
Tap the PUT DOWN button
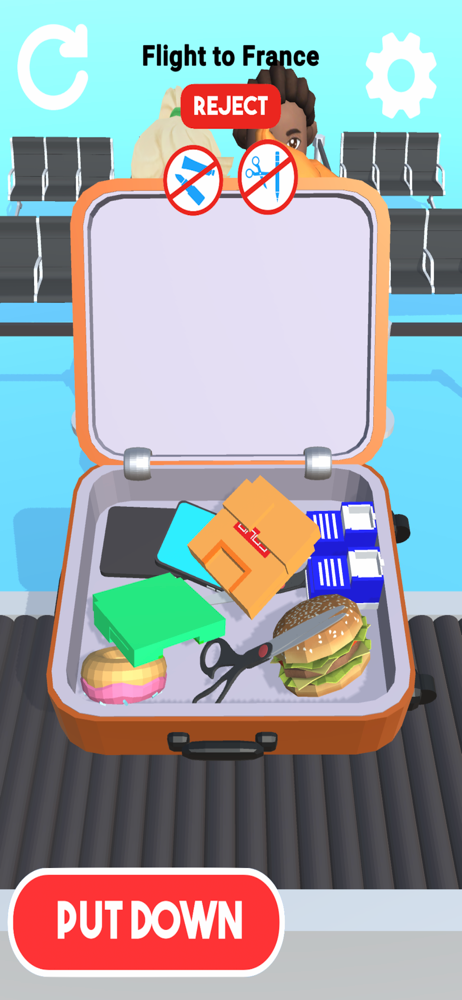tap(145, 921)
